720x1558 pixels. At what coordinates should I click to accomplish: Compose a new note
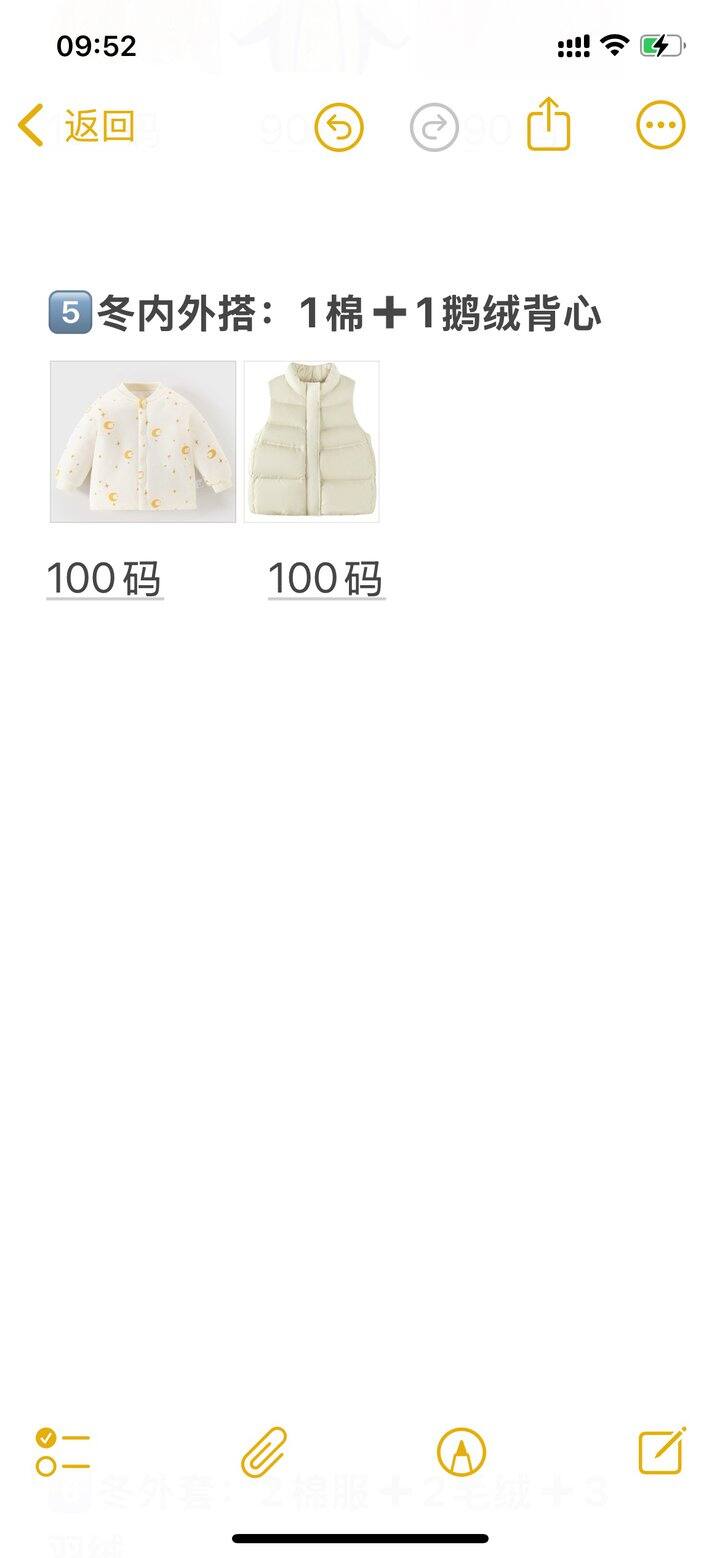(x=662, y=1451)
